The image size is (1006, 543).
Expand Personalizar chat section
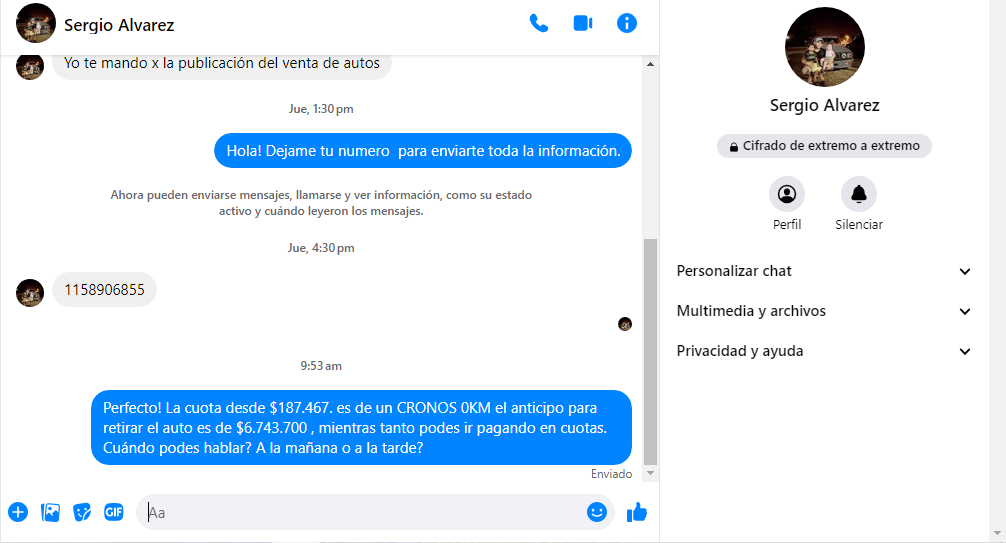tap(824, 271)
